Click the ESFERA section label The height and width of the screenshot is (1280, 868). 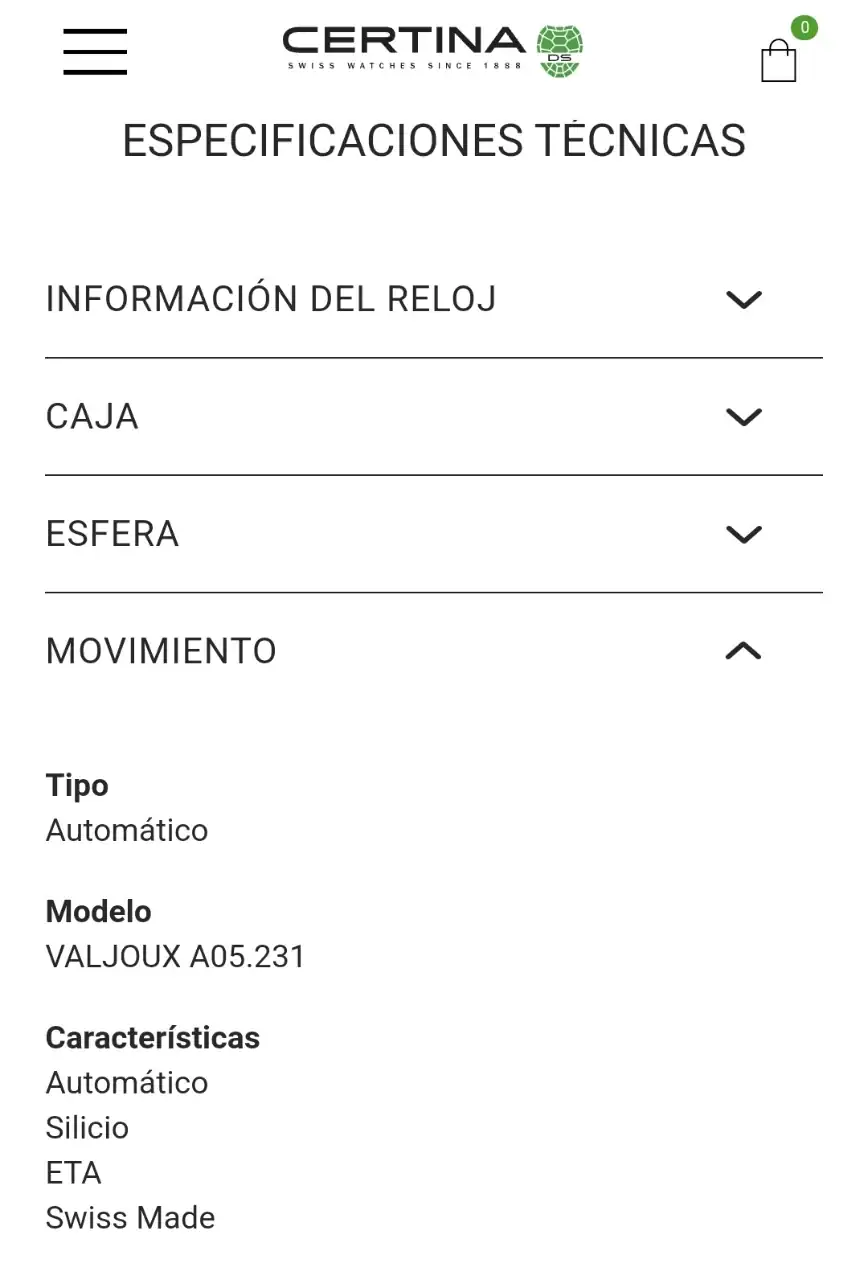(112, 533)
